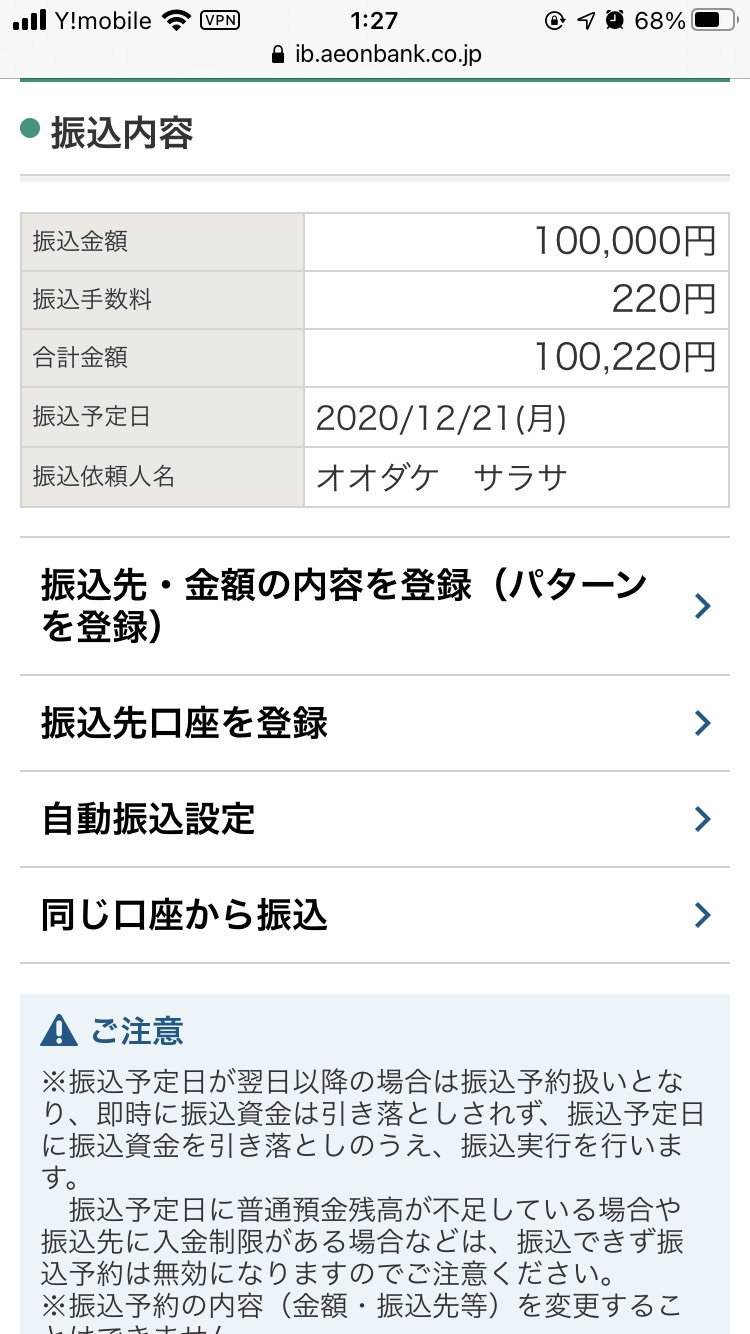Choose 同じ口座から振込
This screenshot has height=1334, width=750.
375,915
